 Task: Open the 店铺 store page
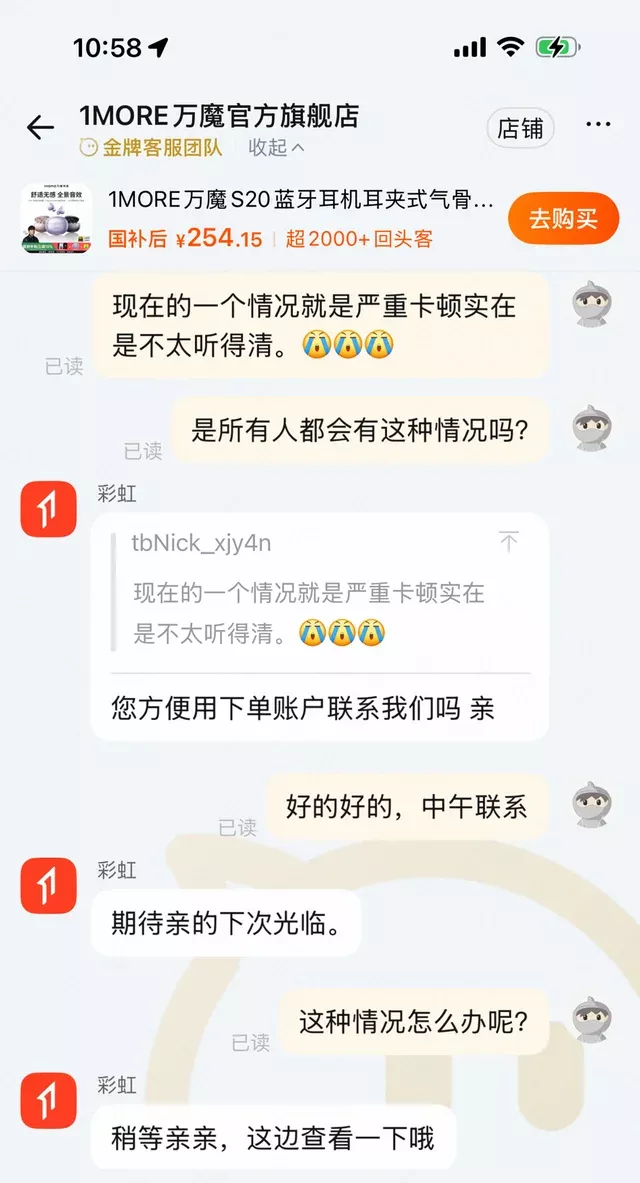point(520,128)
